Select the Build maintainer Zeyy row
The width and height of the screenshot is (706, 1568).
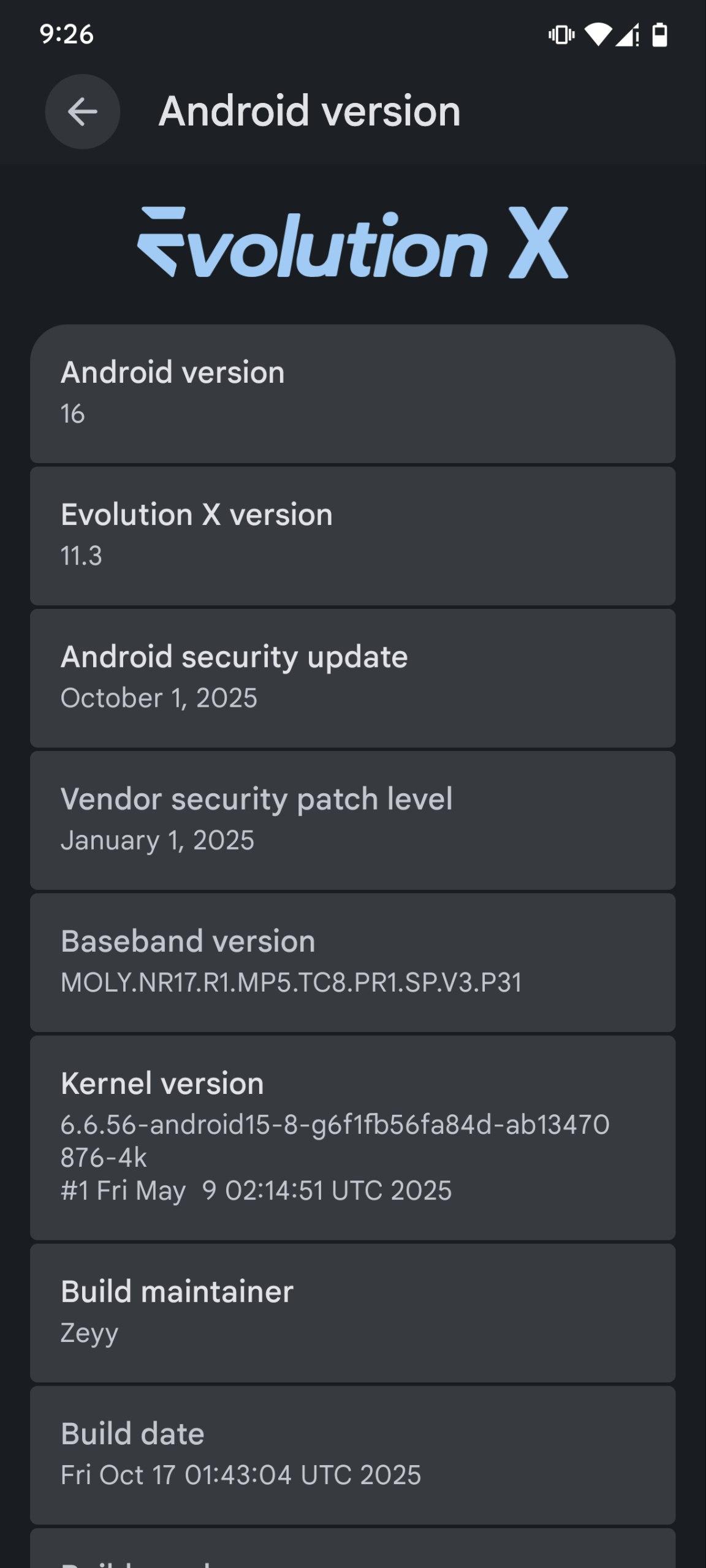(x=352, y=1312)
